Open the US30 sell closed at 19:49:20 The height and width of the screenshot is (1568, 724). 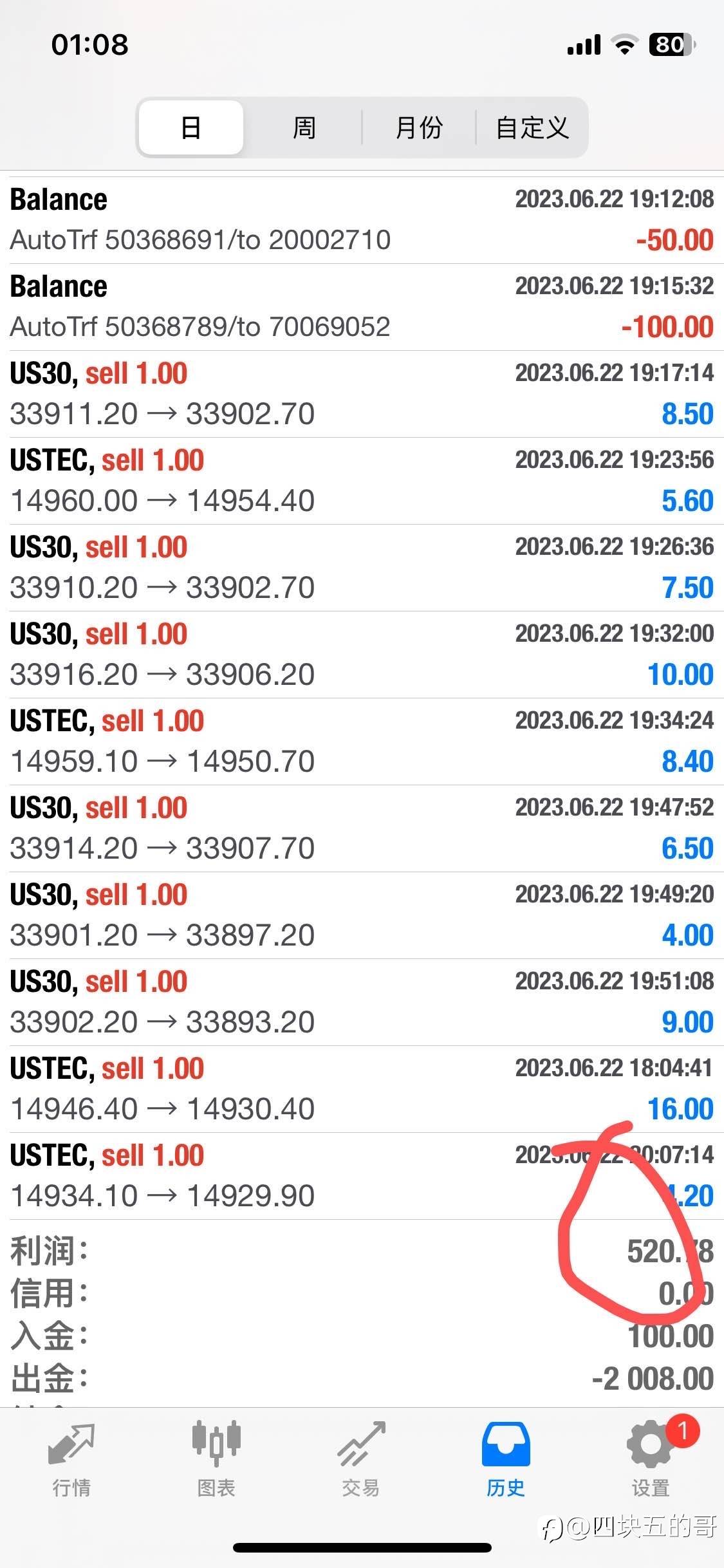[x=362, y=915]
